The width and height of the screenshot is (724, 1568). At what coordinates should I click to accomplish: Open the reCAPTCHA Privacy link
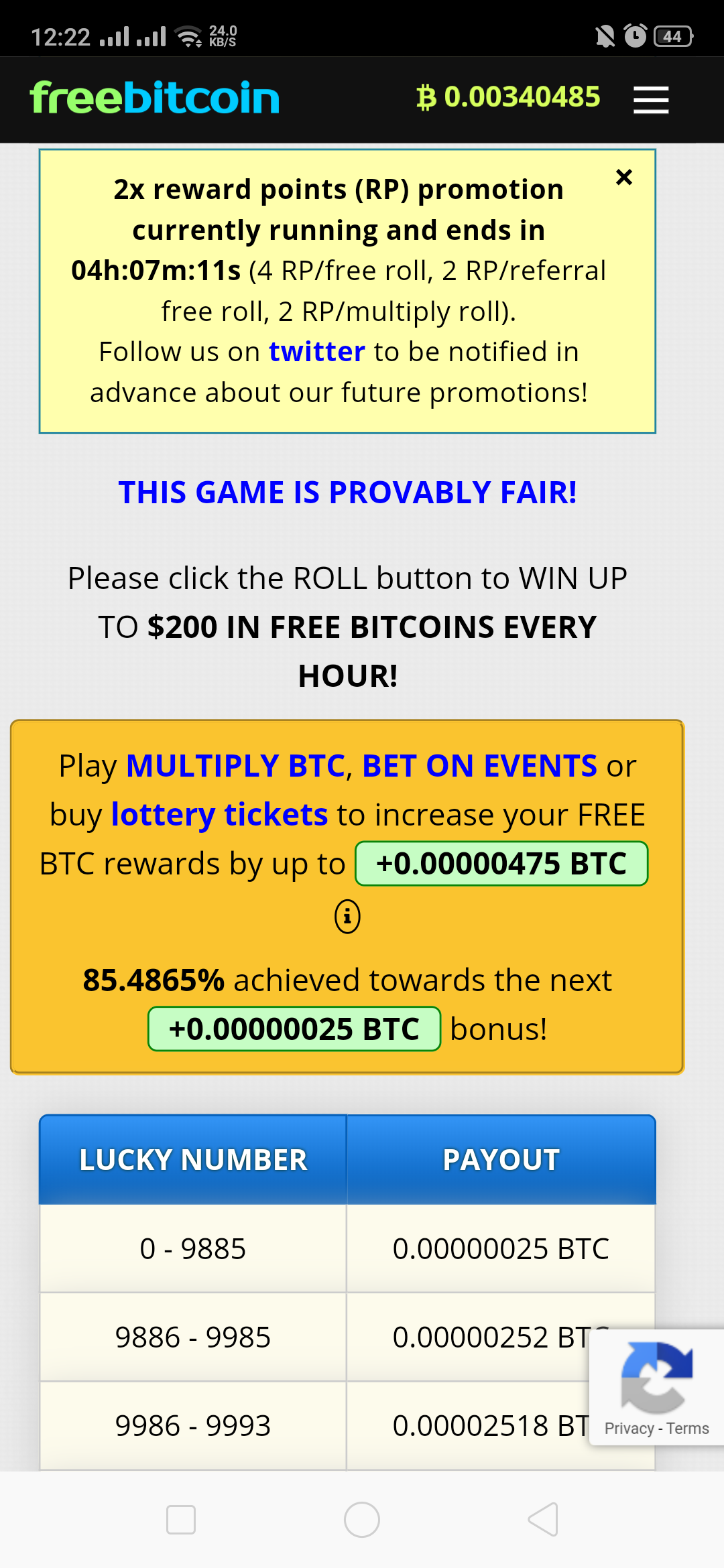[x=628, y=1429]
